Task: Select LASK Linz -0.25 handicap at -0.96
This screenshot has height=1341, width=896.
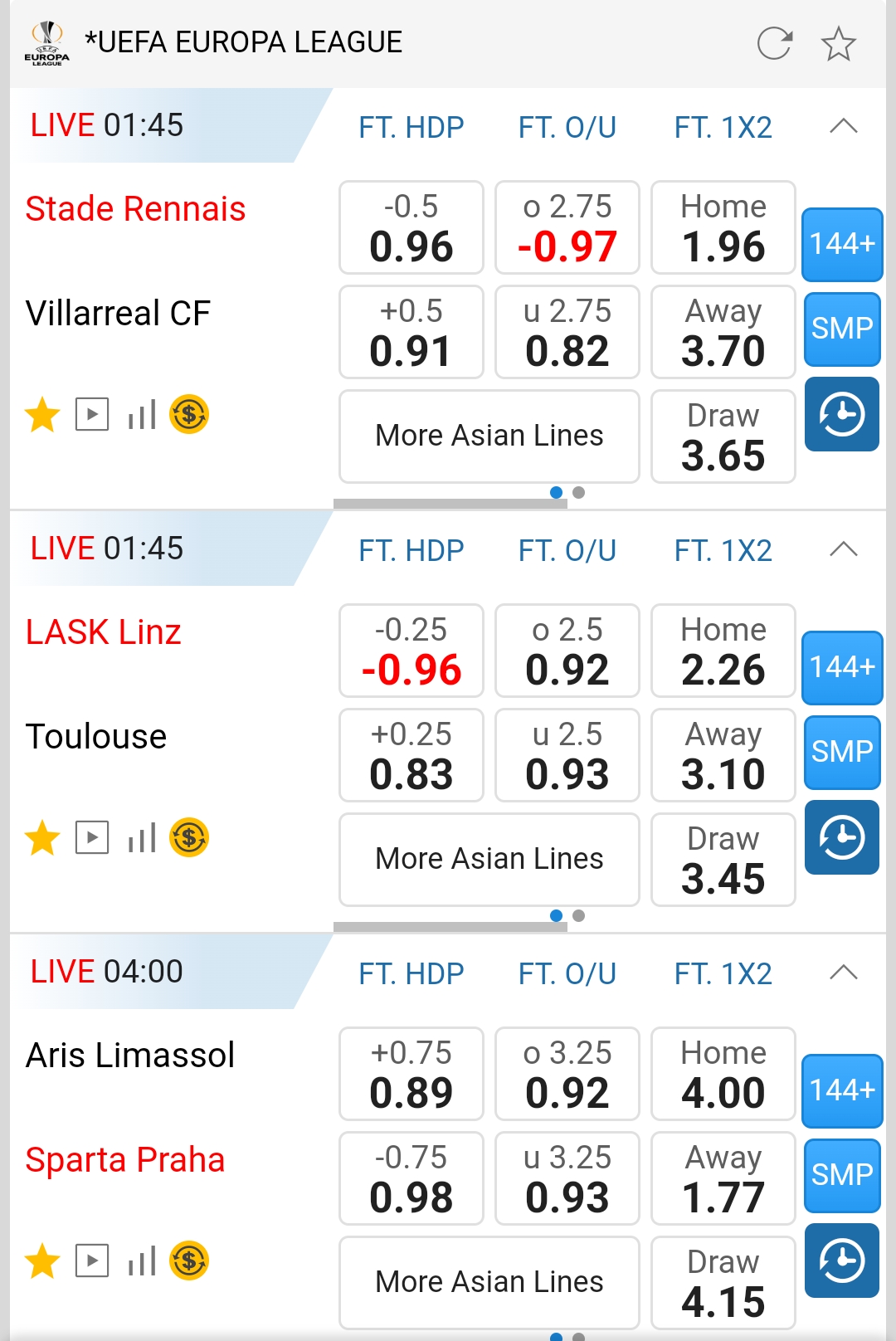Action: pos(411,651)
